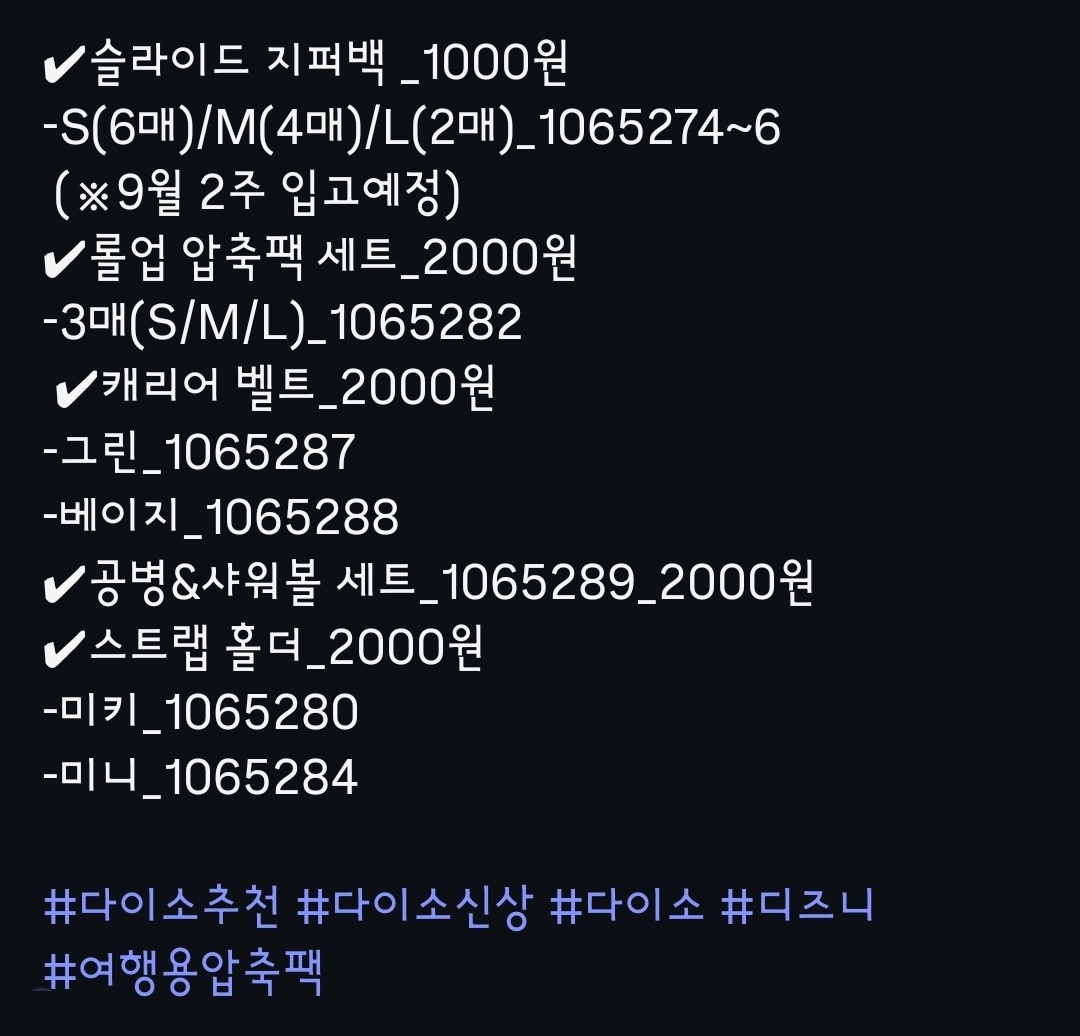Viewport: 1080px width, 1036px height.
Task: View posts tagged #디즈니
Action: pyautogui.click(x=797, y=907)
